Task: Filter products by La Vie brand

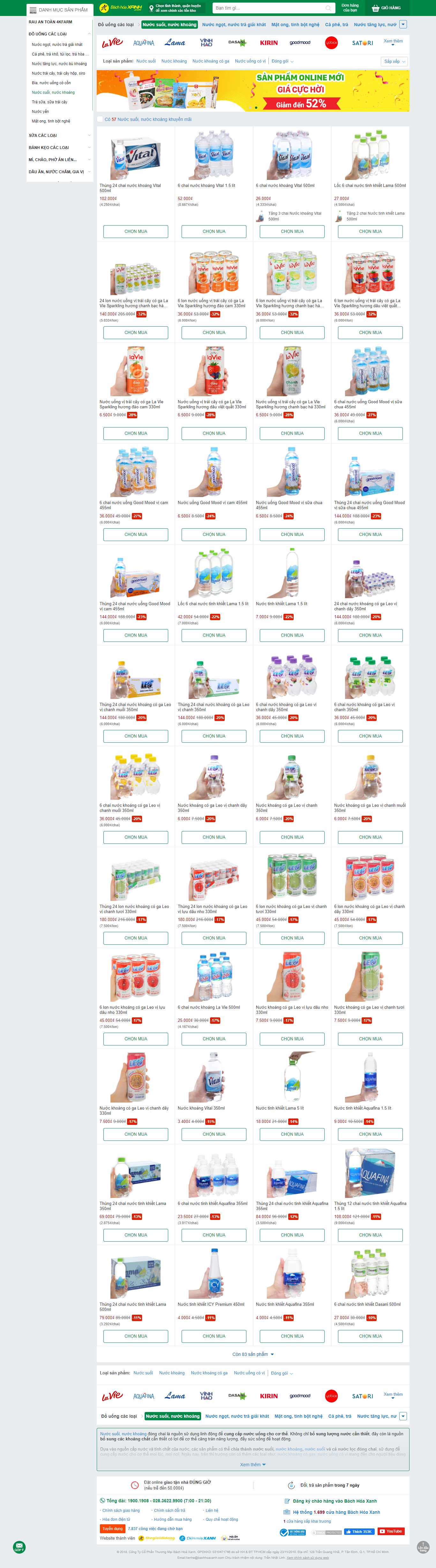Action: pyautogui.click(x=112, y=43)
